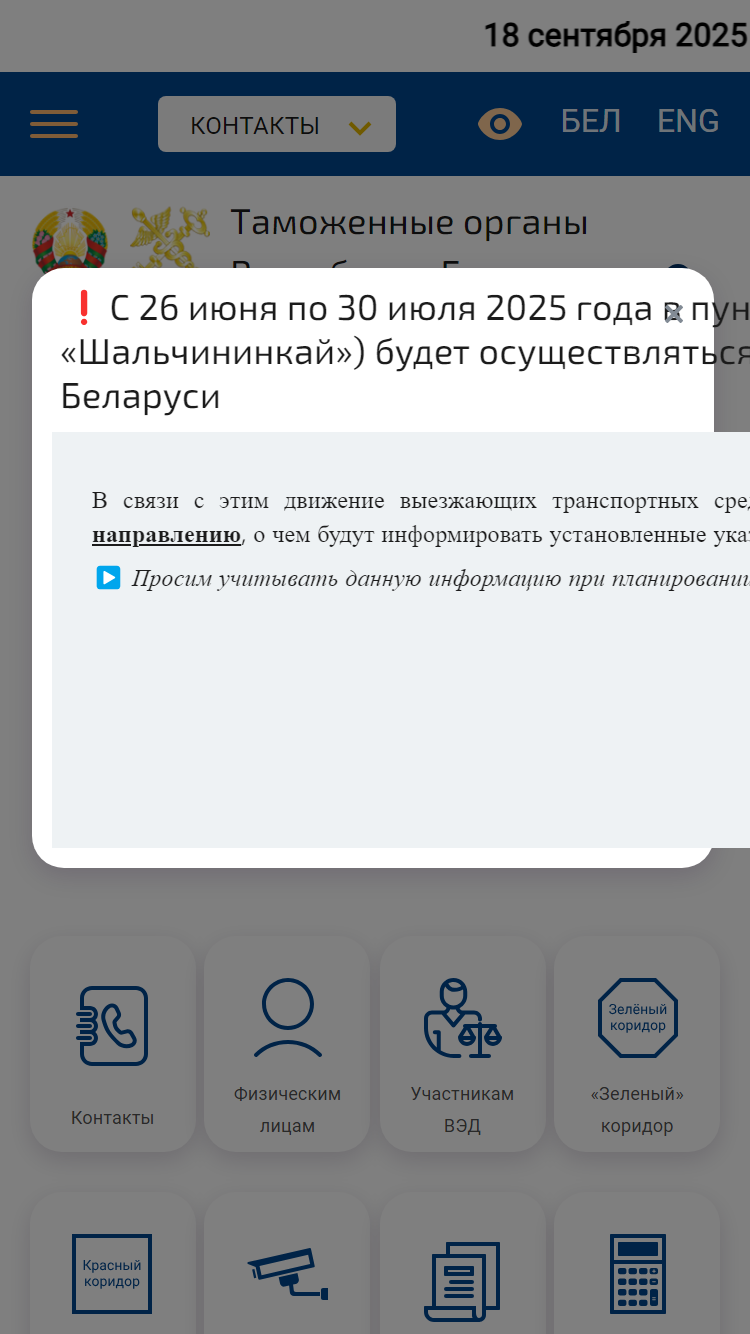
Task: Toggle the accessibility eye icon
Action: click(500, 124)
